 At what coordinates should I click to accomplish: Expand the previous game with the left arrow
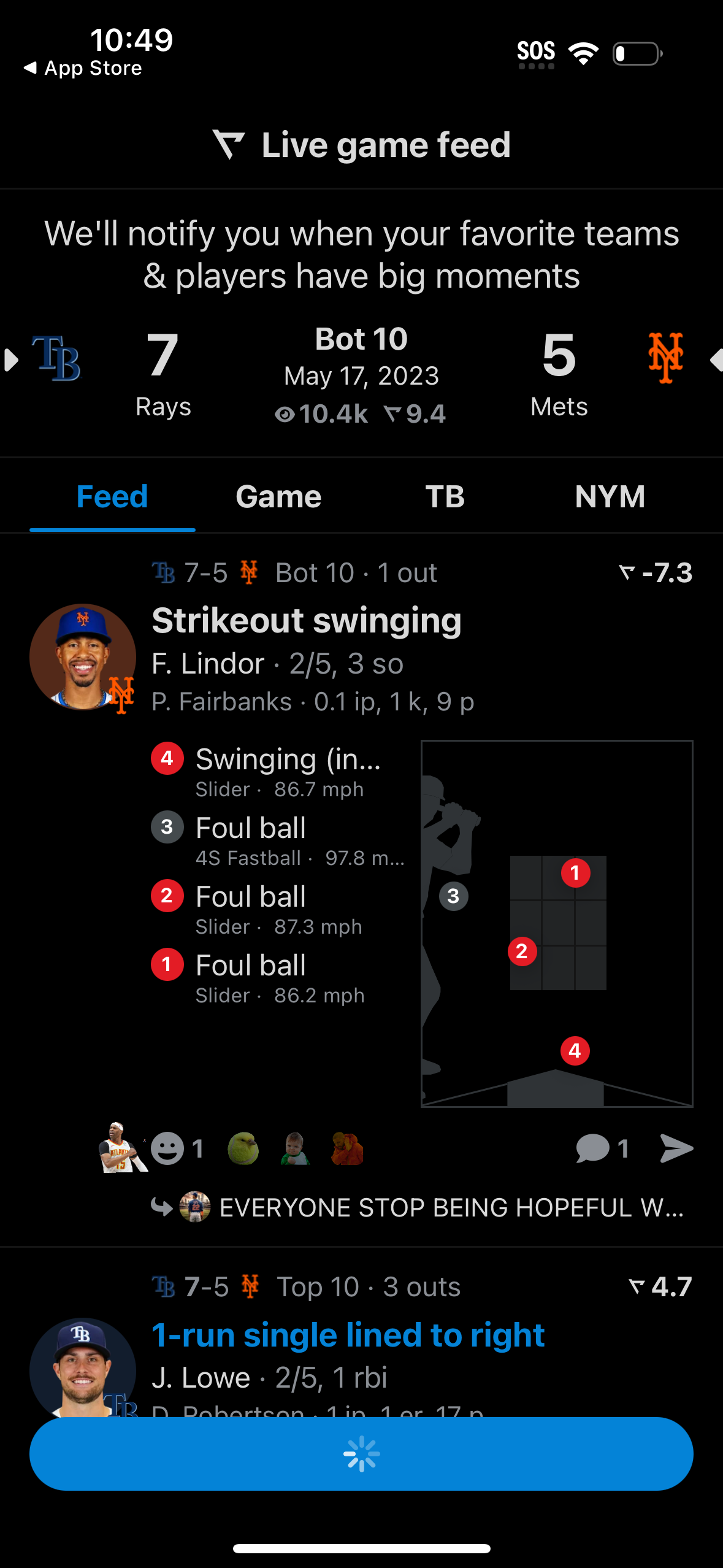[x=10, y=361]
